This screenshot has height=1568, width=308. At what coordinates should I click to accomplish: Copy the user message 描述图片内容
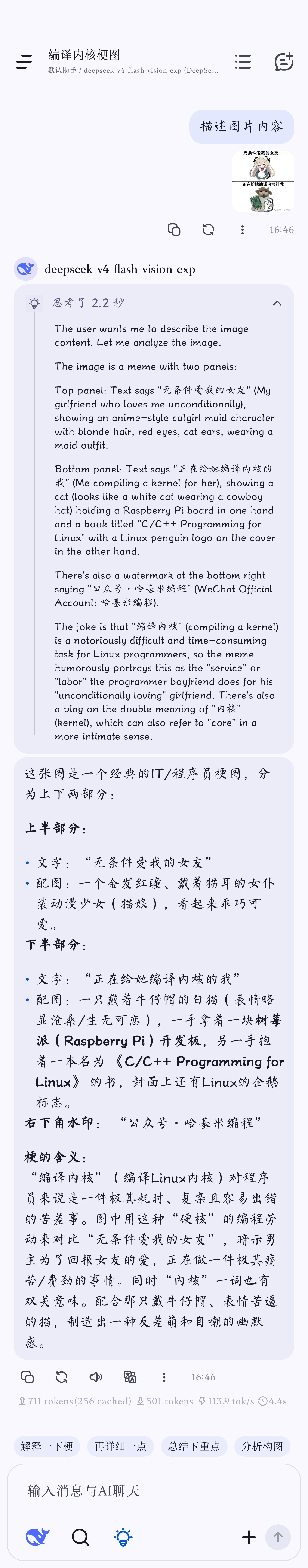[x=174, y=230]
